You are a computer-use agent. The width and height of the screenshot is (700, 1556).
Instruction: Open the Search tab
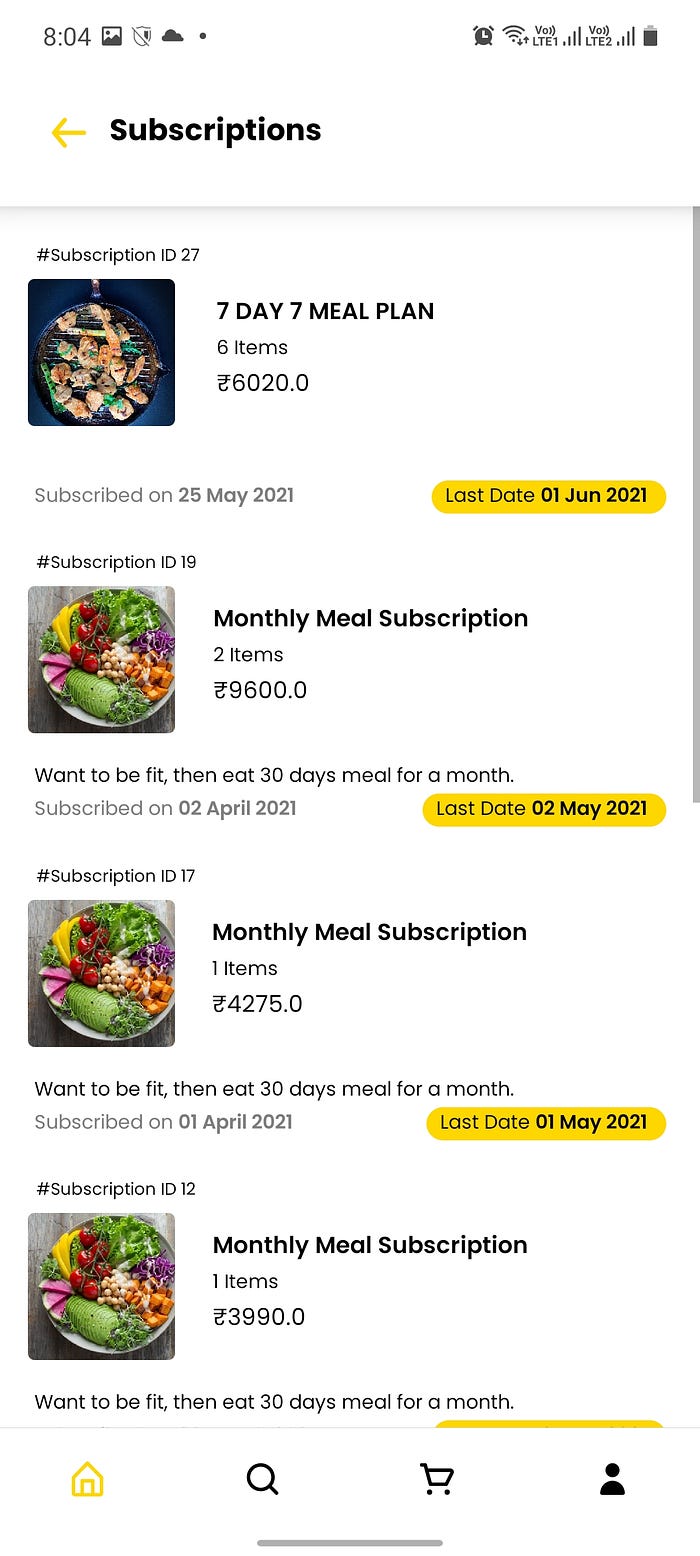[x=262, y=1479]
